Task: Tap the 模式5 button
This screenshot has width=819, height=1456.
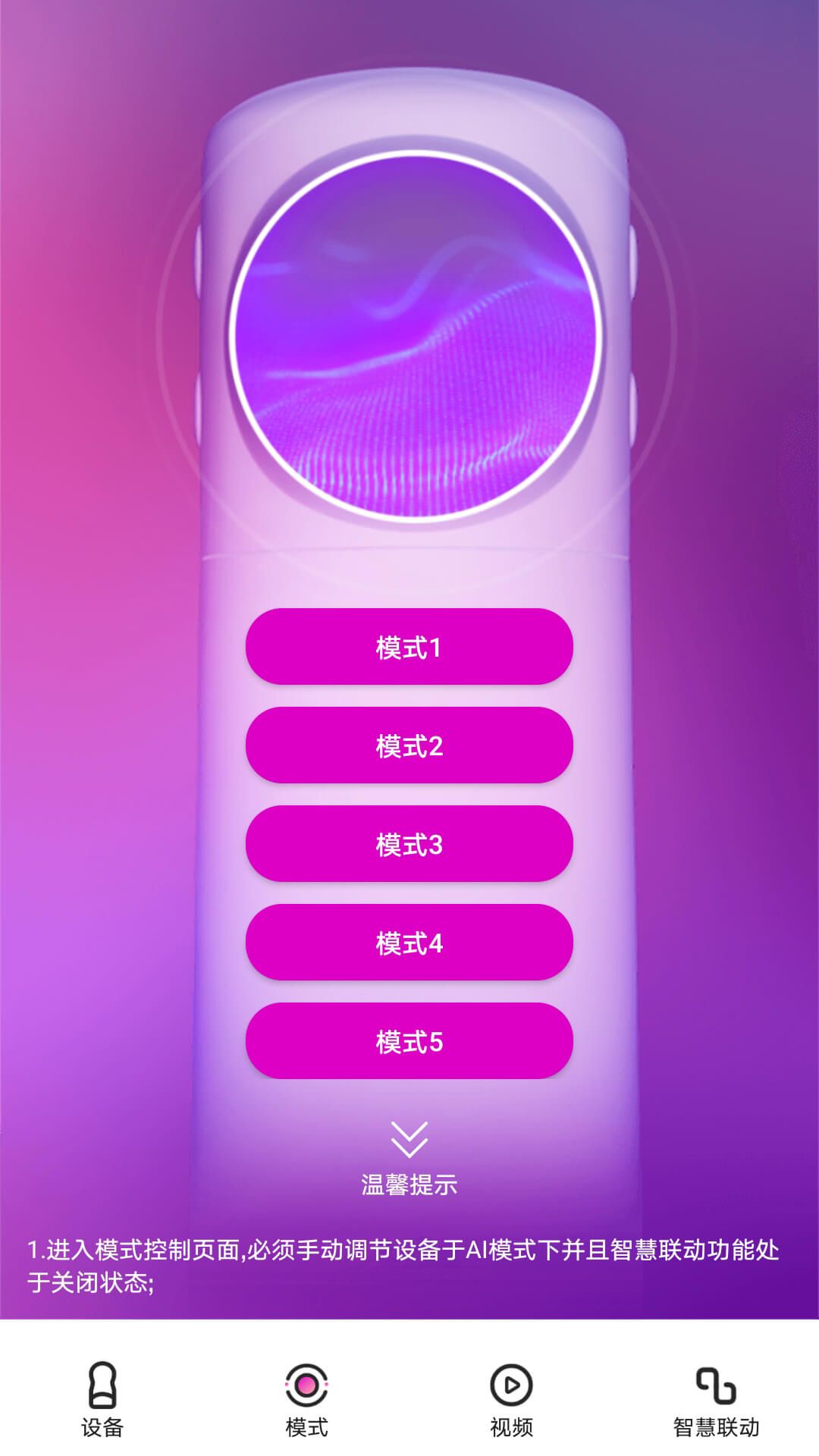Action: pos(409,1041)
